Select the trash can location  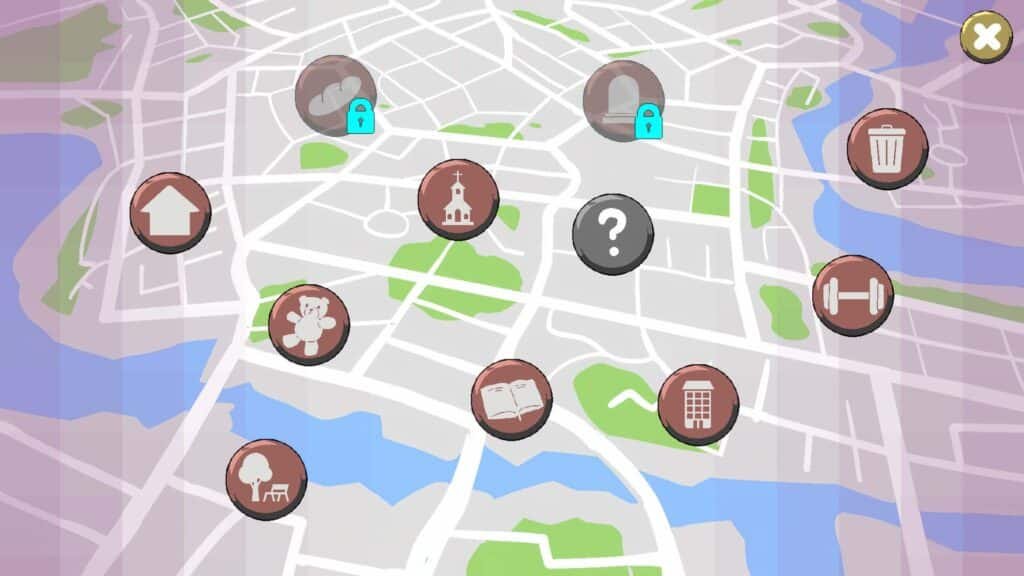tap(887, 148)
